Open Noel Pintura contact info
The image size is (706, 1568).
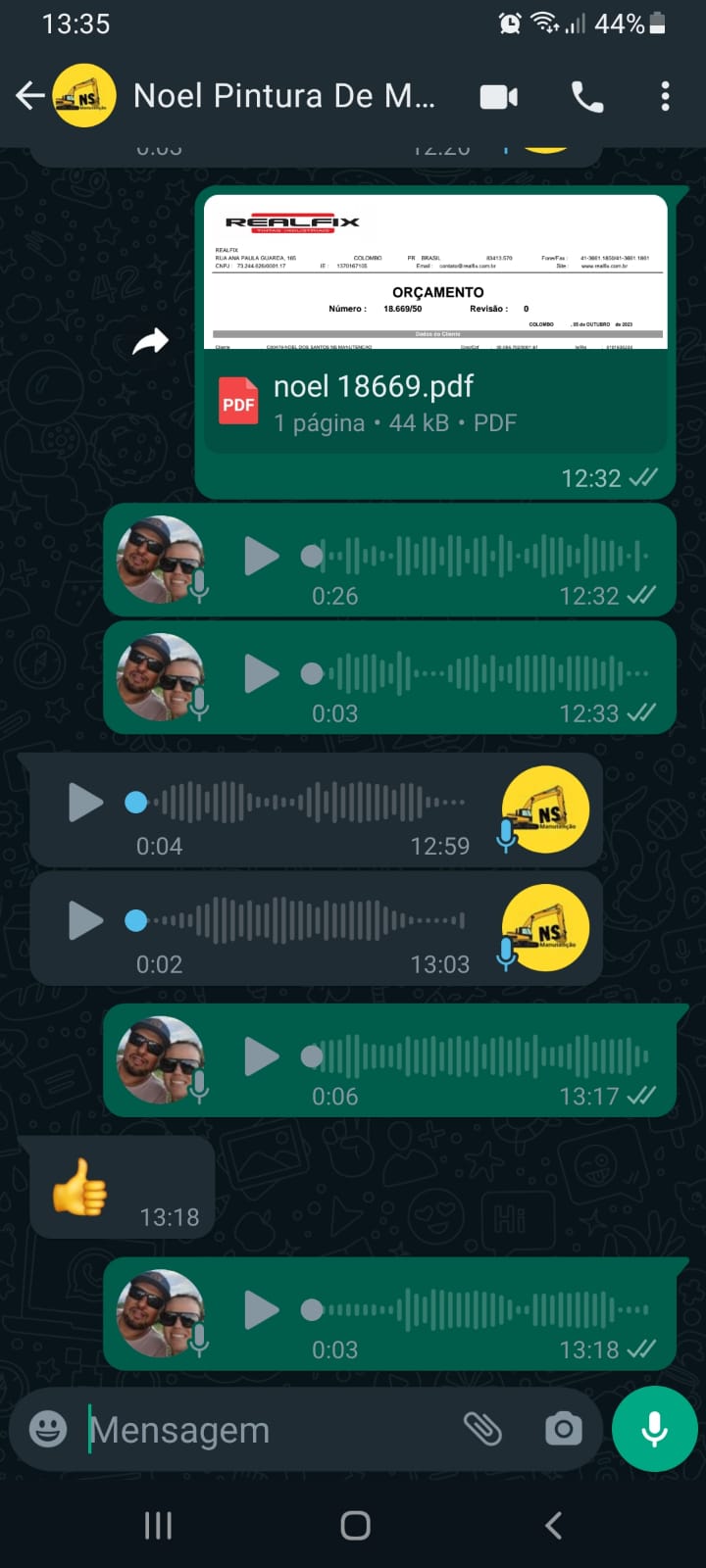284,96
